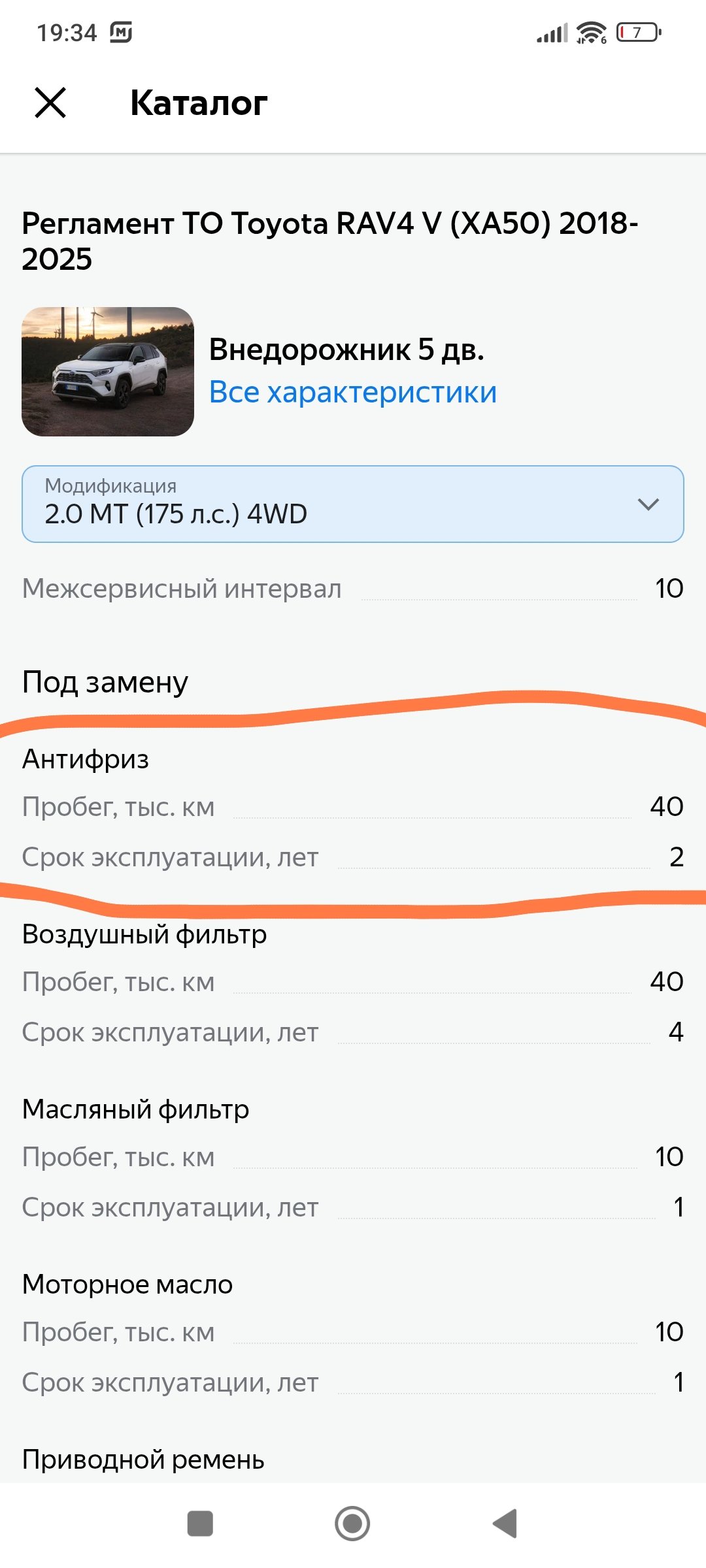Open Все характеристики link
The height and width of the screenshot is (1568, 706).
[352, 392]
